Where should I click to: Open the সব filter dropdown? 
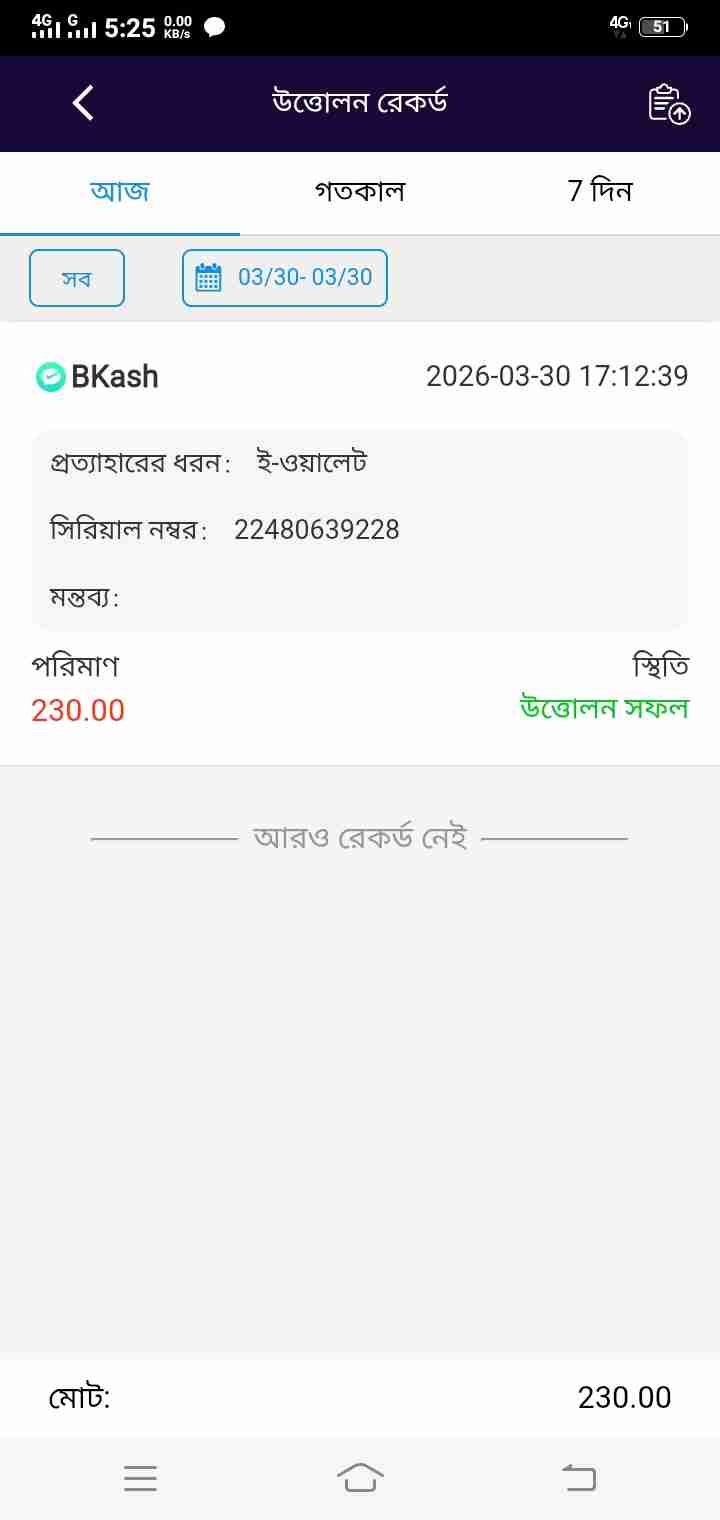pos(77,278)
